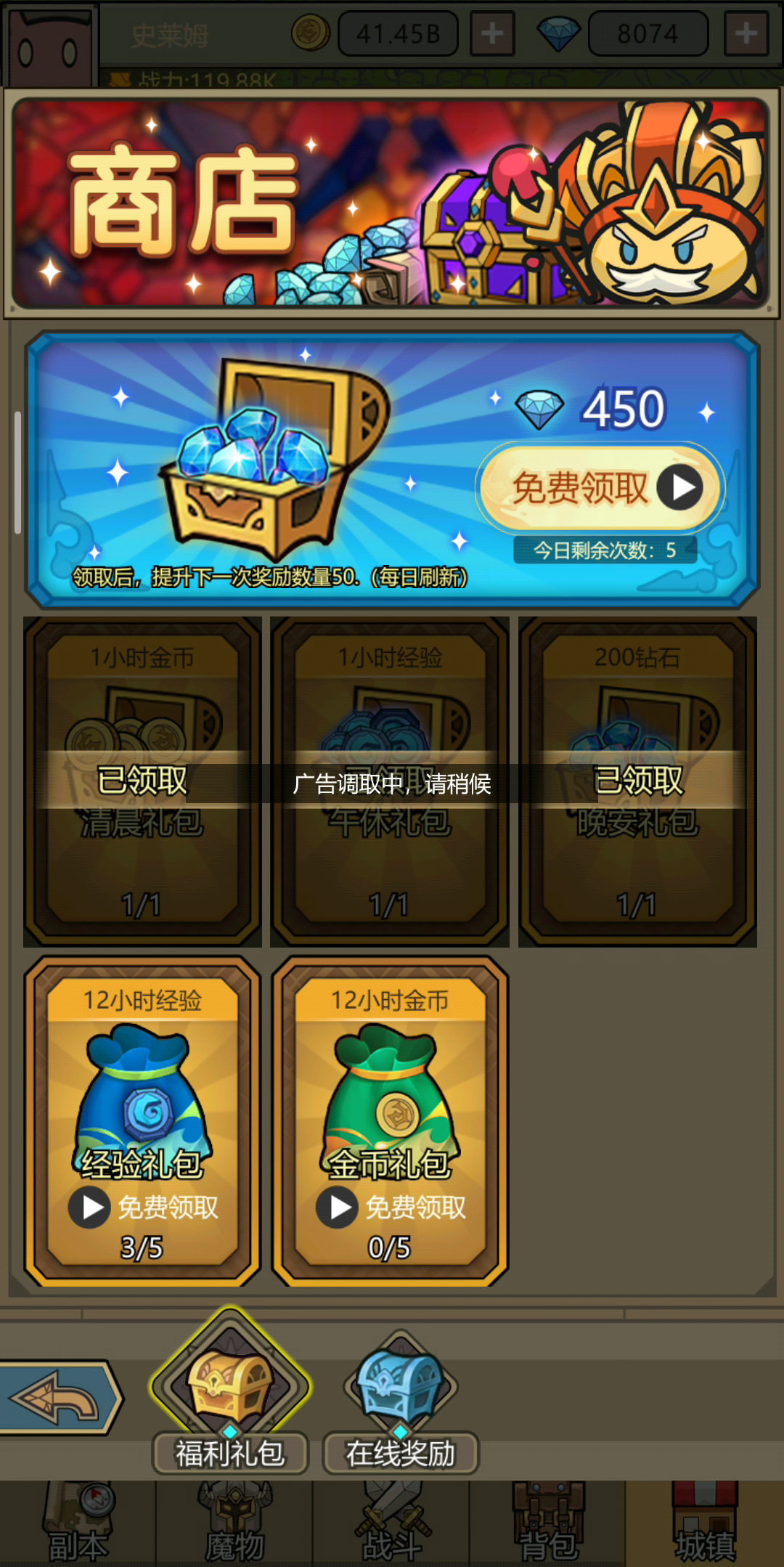
Task: Claim the free 450 diamonds reward
Action: (x=600, y=487)
